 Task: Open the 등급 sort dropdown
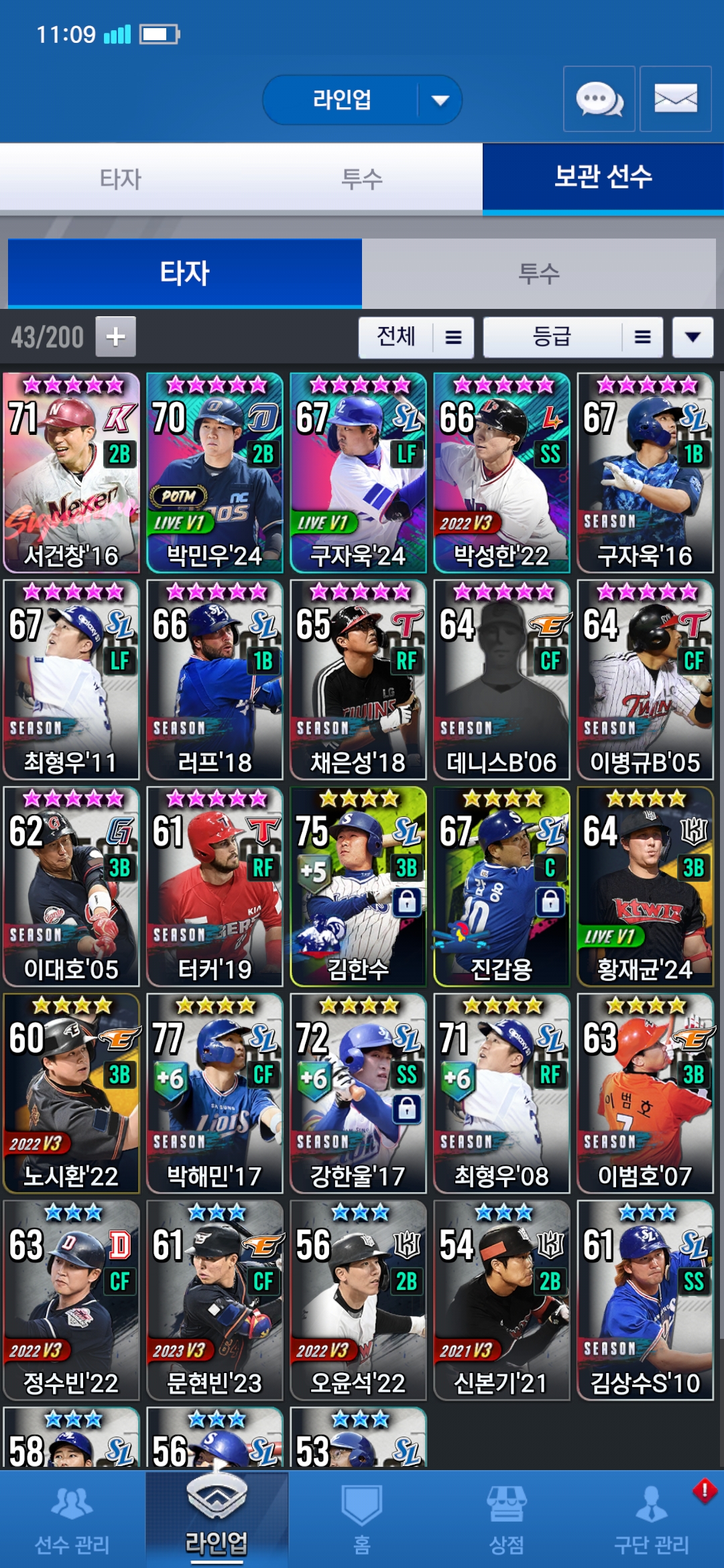(573, 337)
